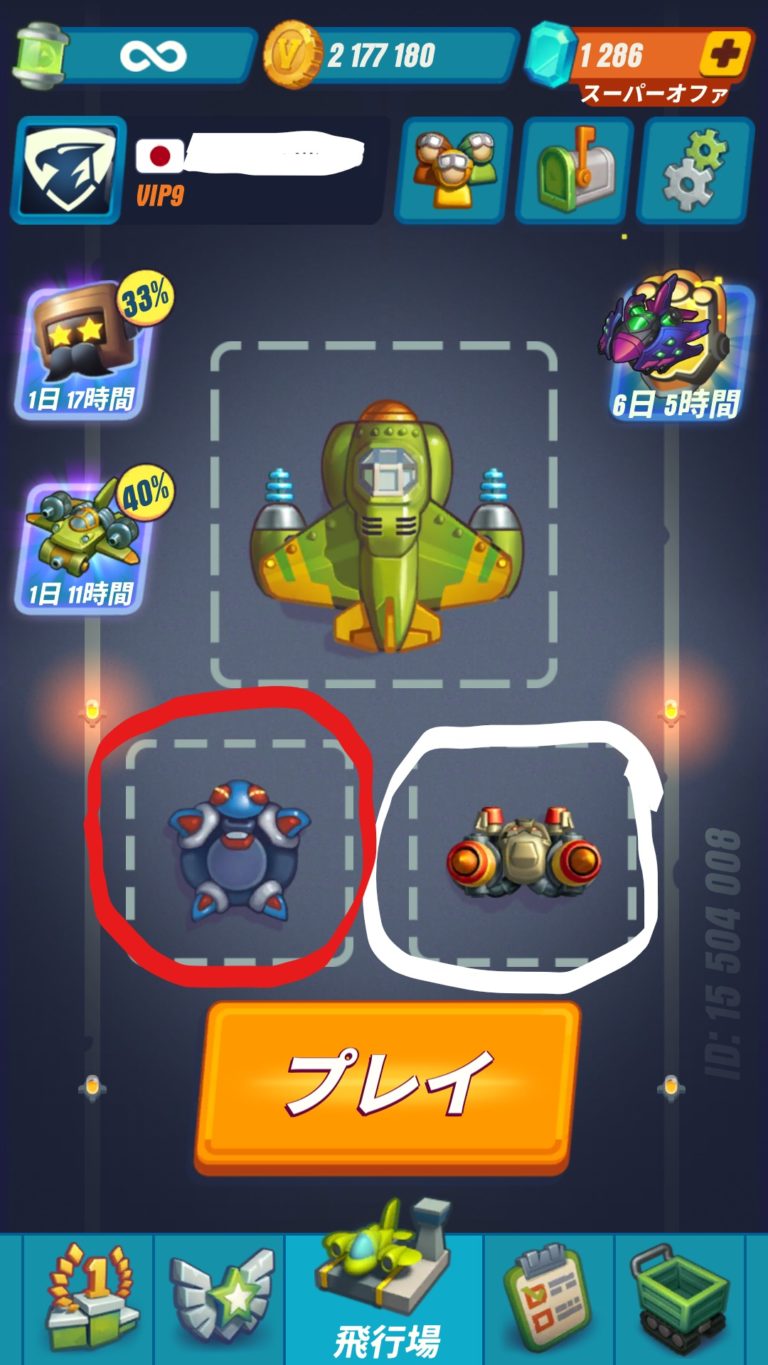Start the game with プレイ button
This screenshot has width=768, height=1365.
point(387,1085)
